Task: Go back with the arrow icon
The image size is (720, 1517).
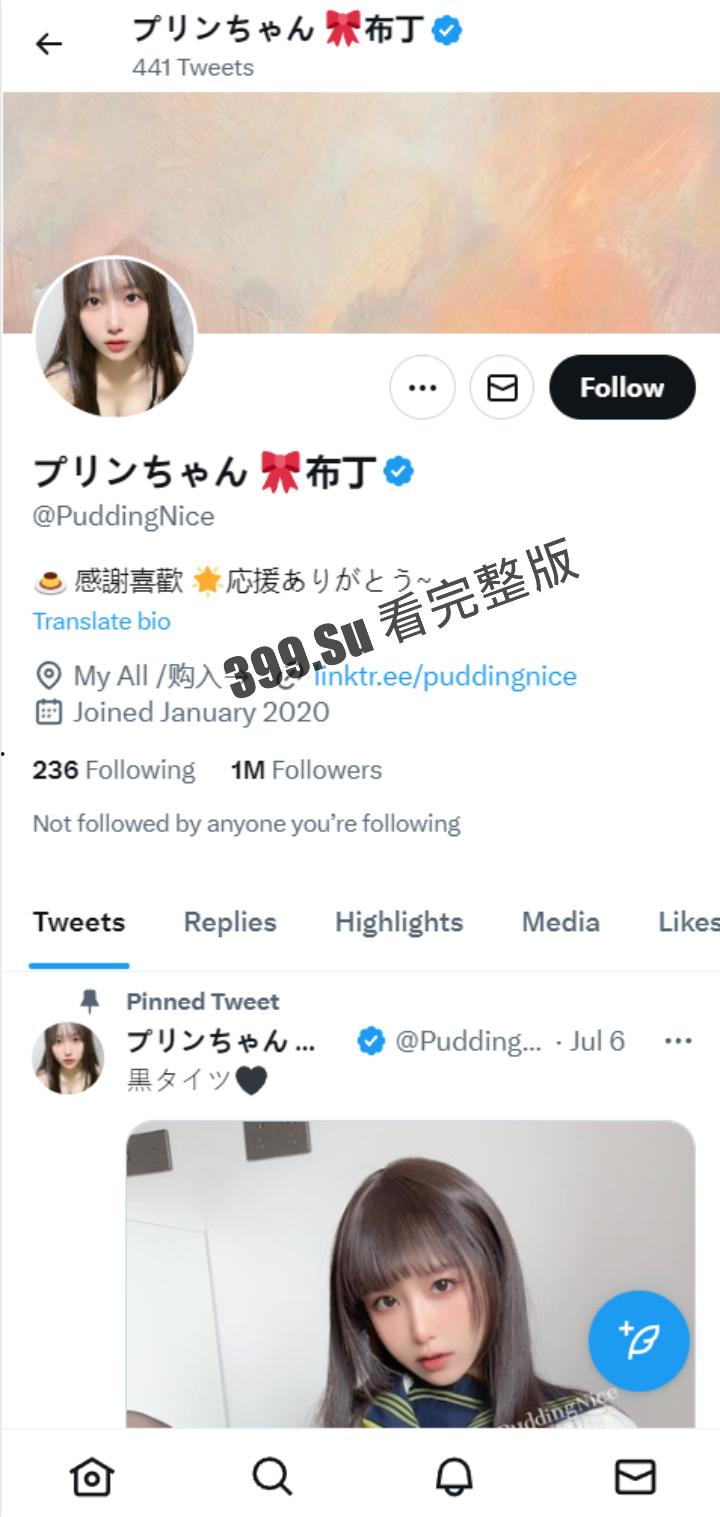Action: (48, 44)
